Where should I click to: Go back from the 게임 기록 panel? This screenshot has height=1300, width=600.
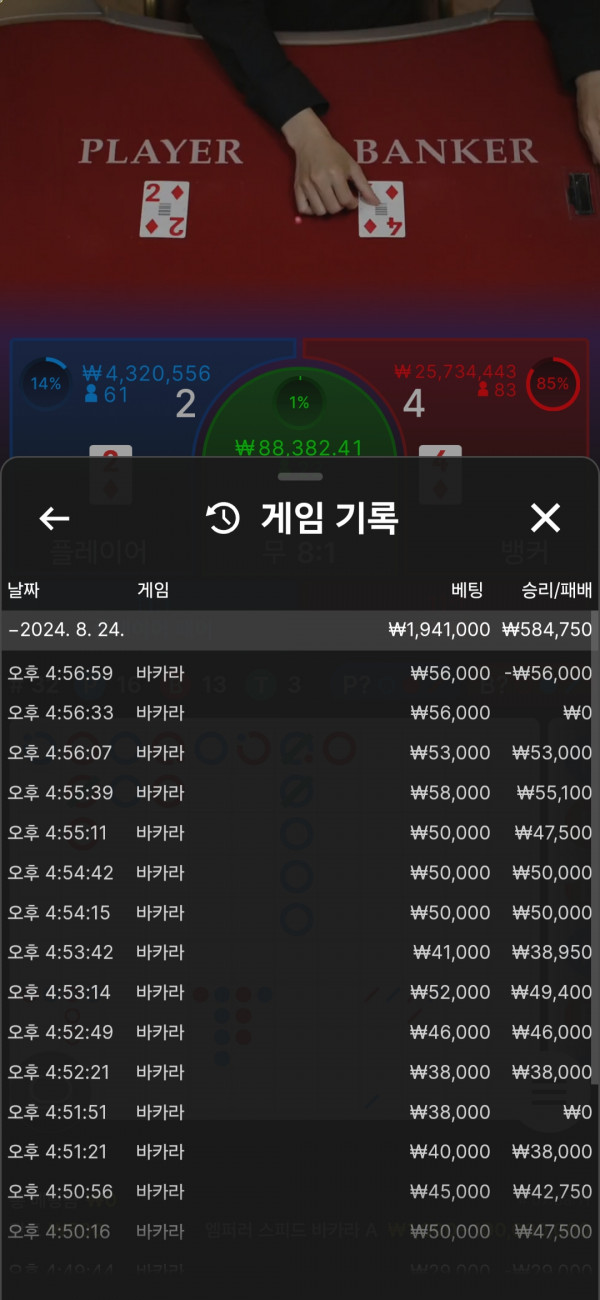coord(54,518)
